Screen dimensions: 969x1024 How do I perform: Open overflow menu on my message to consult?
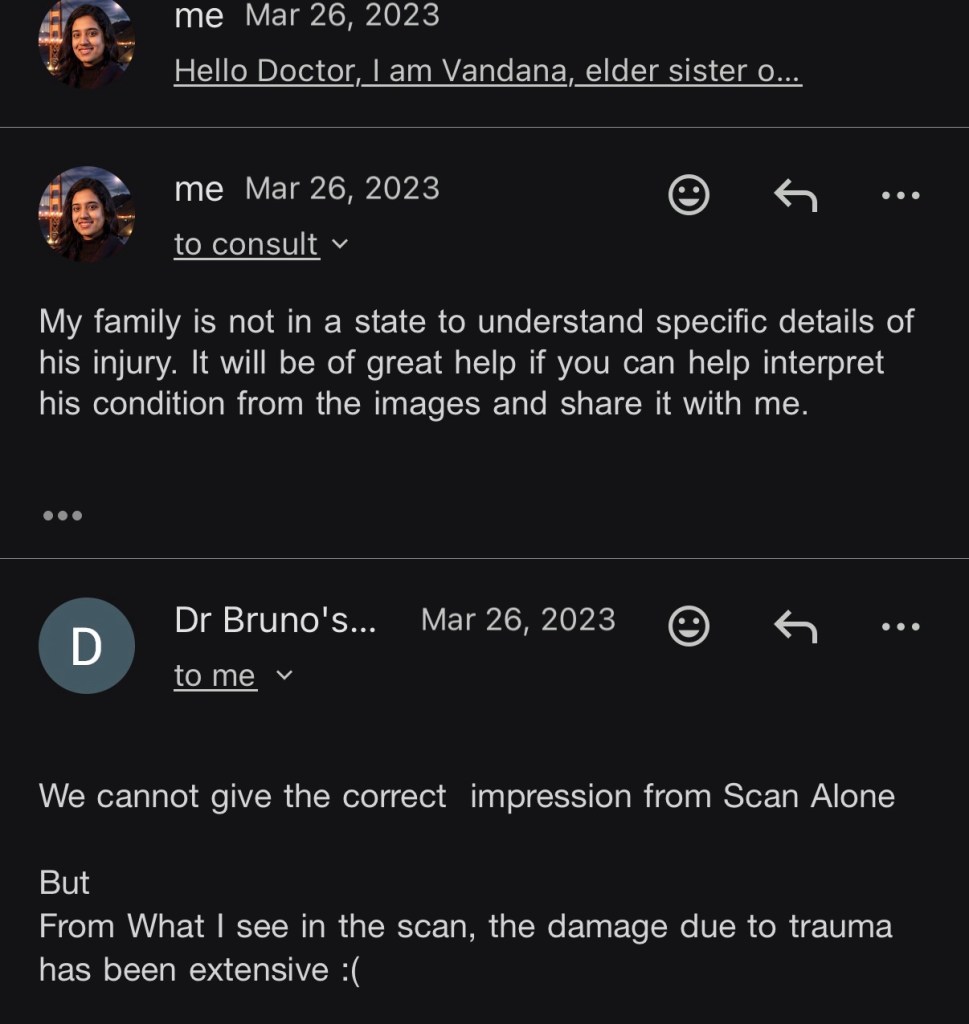pyautogui.click(x=900, y=195)
